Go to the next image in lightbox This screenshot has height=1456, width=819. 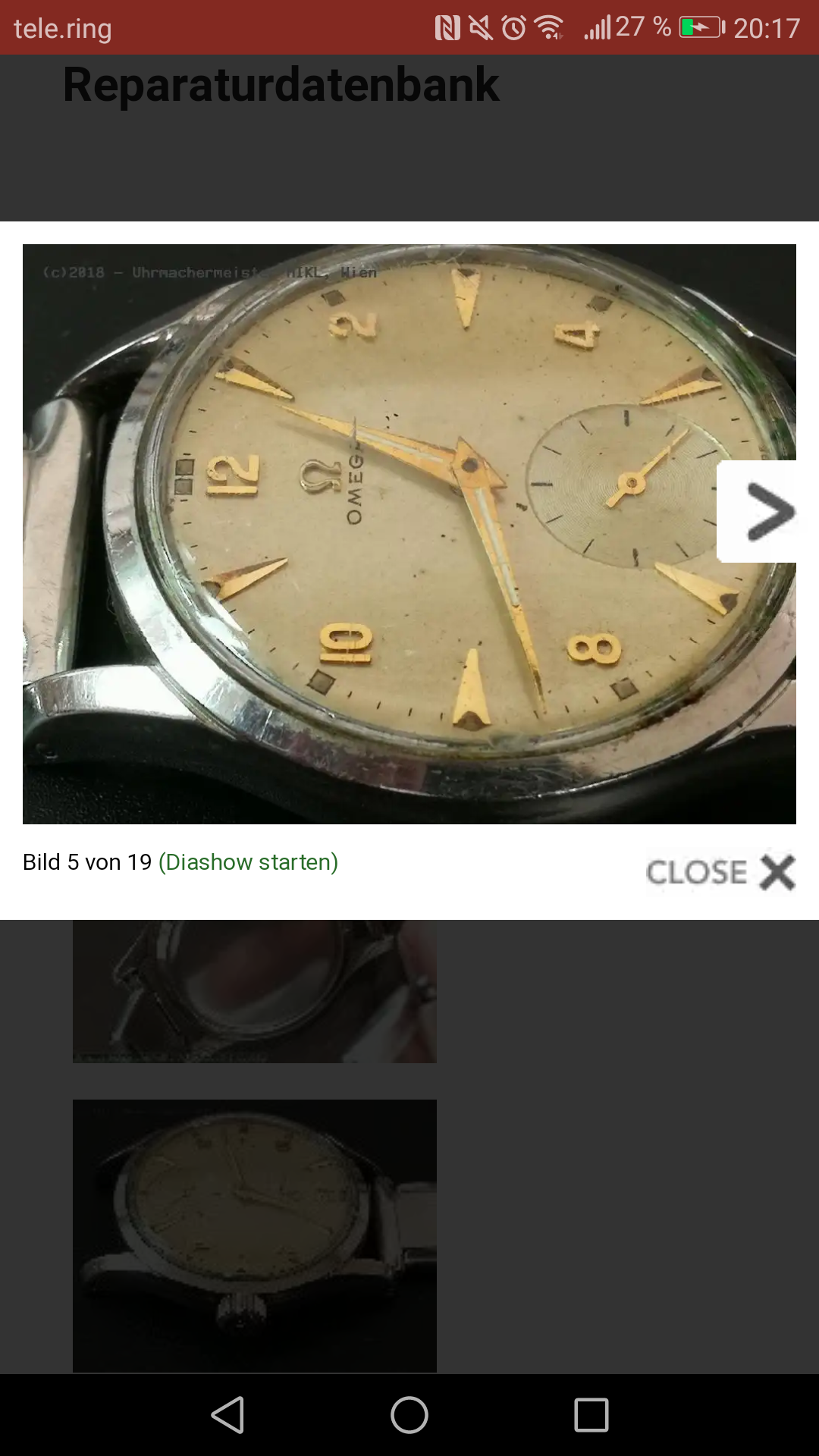[x=761, y=512]
